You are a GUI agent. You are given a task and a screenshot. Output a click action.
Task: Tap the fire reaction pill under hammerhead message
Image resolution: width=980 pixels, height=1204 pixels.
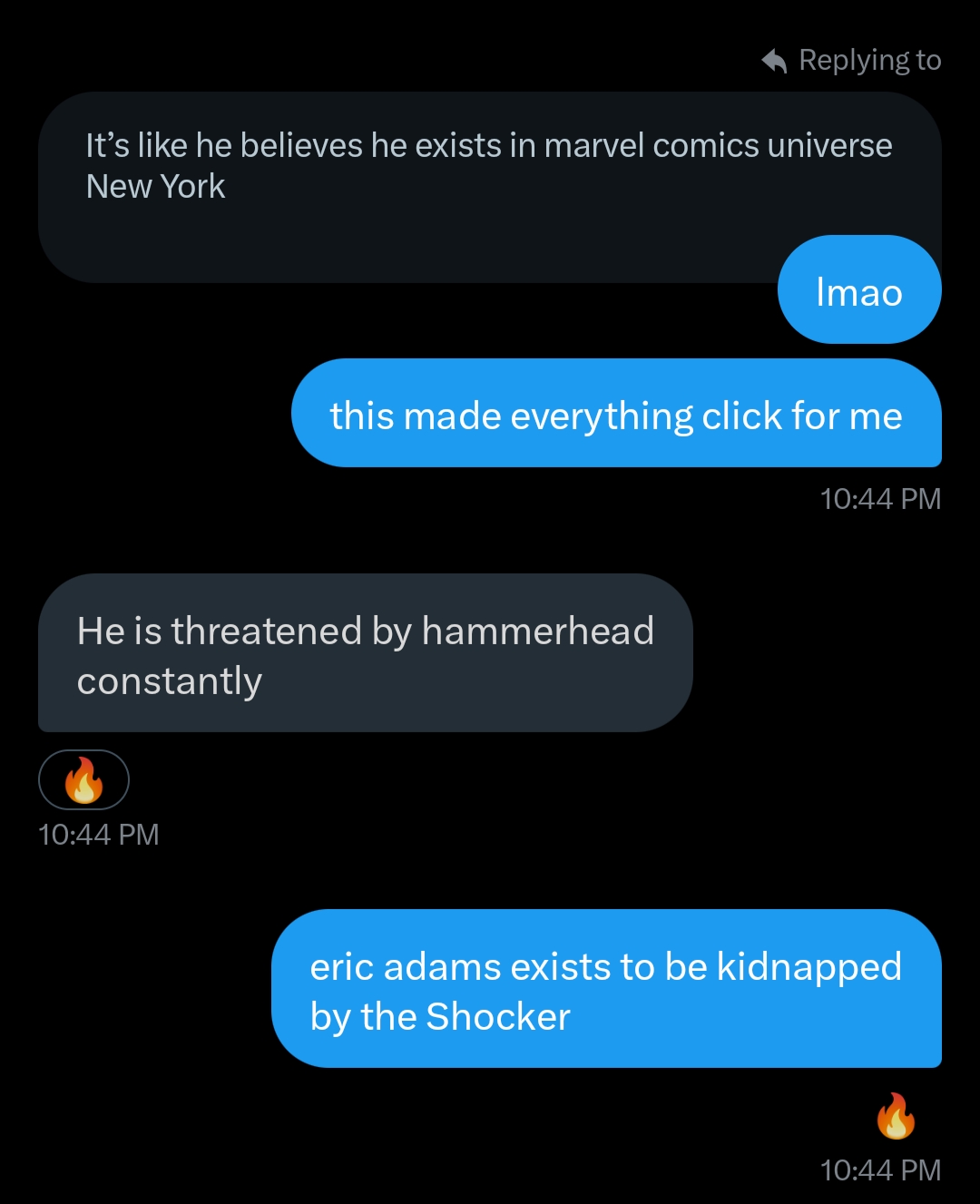pyautogui.click(x=83, y=779)
